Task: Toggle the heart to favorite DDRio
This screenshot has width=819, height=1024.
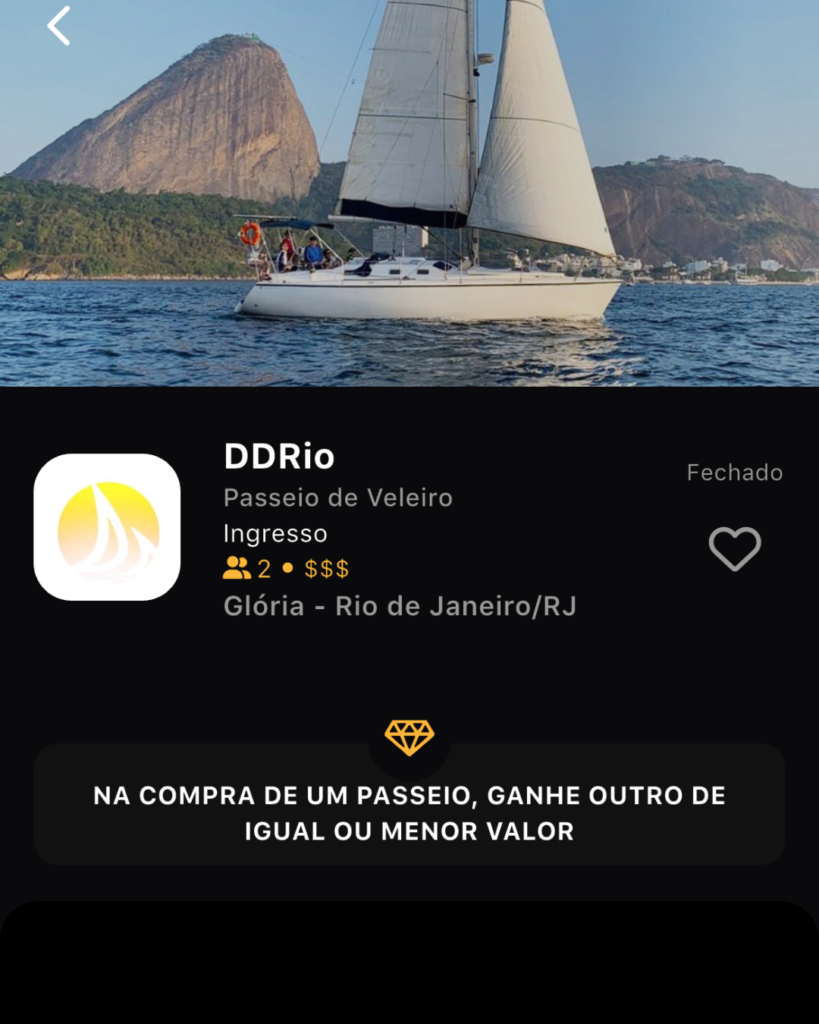Action: [x=735, y=549]
